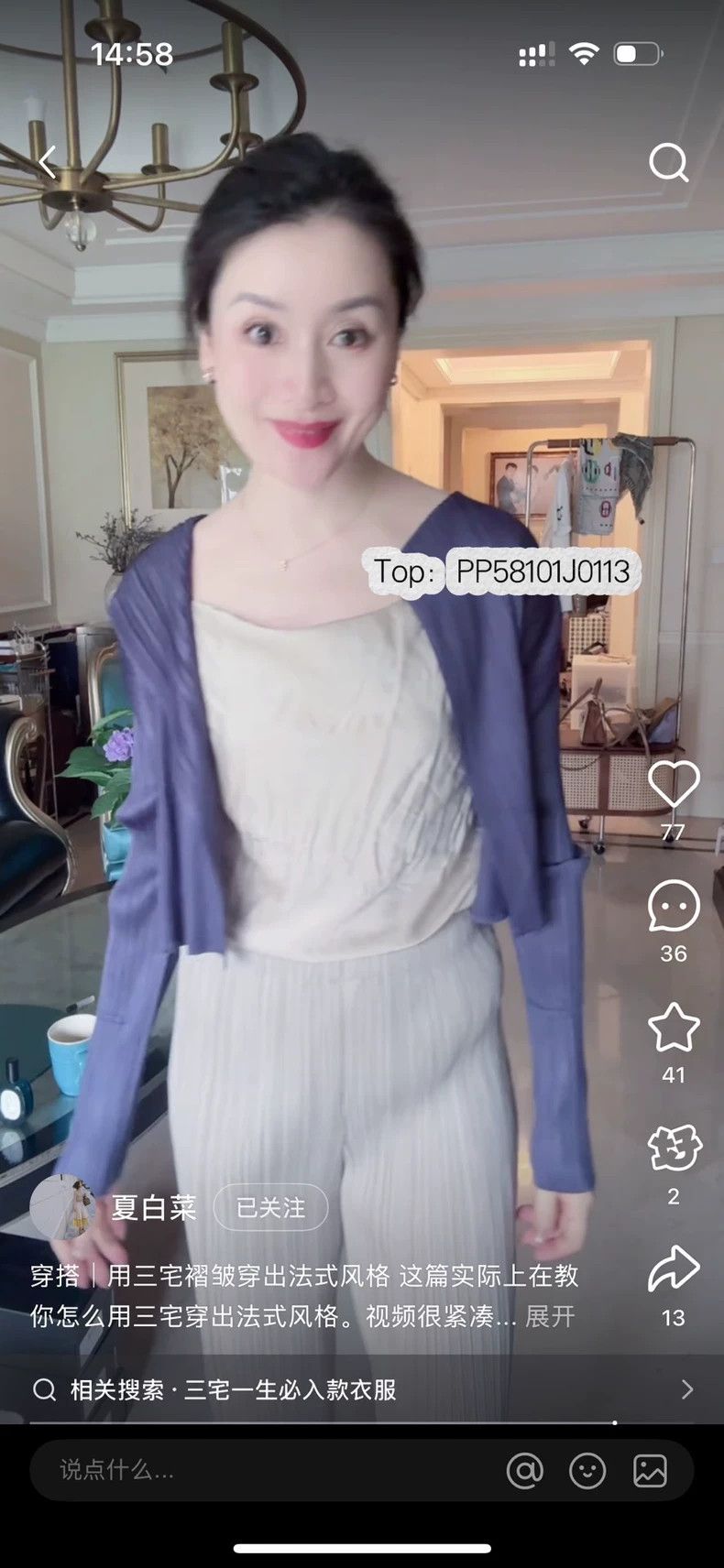
Task: Tap the 已关注 following button
Action: tap(270, 1208)
